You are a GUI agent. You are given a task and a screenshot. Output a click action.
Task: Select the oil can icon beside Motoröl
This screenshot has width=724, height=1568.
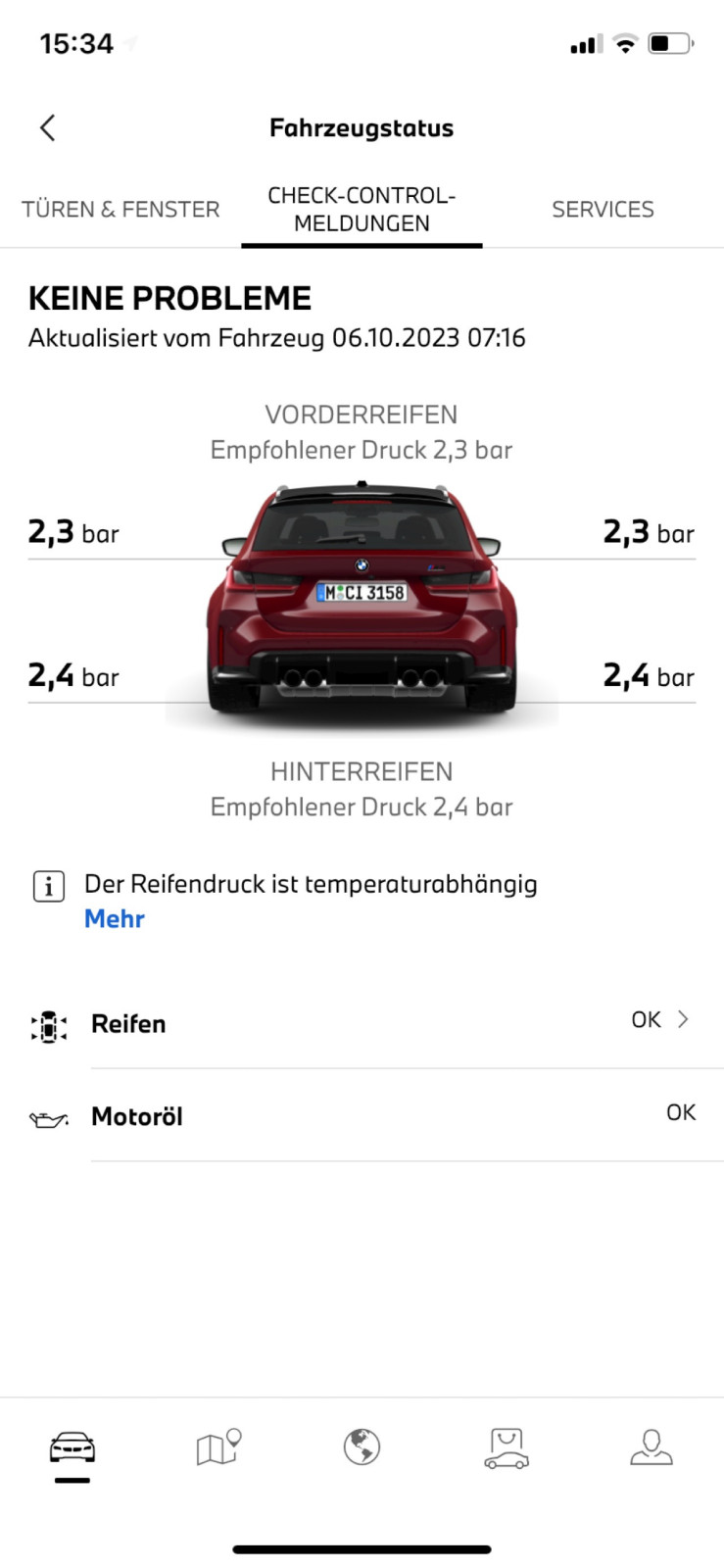pyautogui.click(x=47, y=1117)
